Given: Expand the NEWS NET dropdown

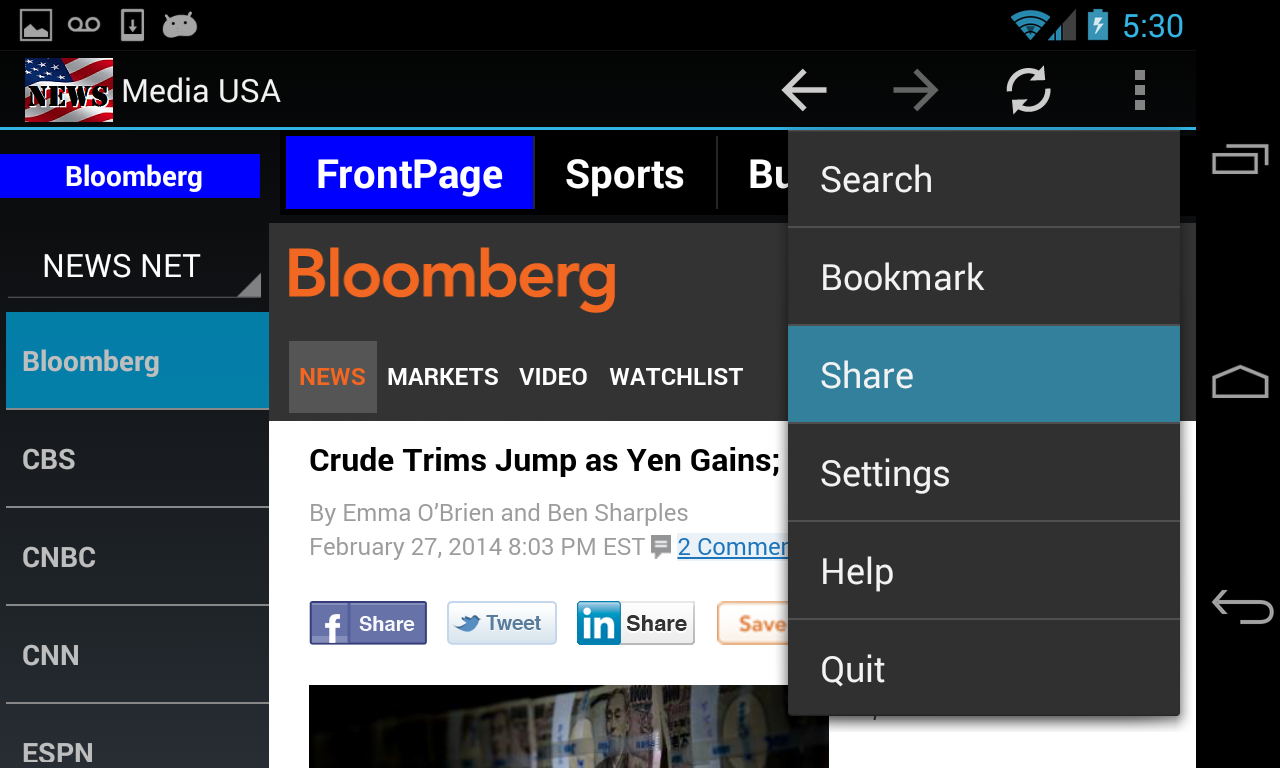Looking at the screenshot, I should point(134,267).
